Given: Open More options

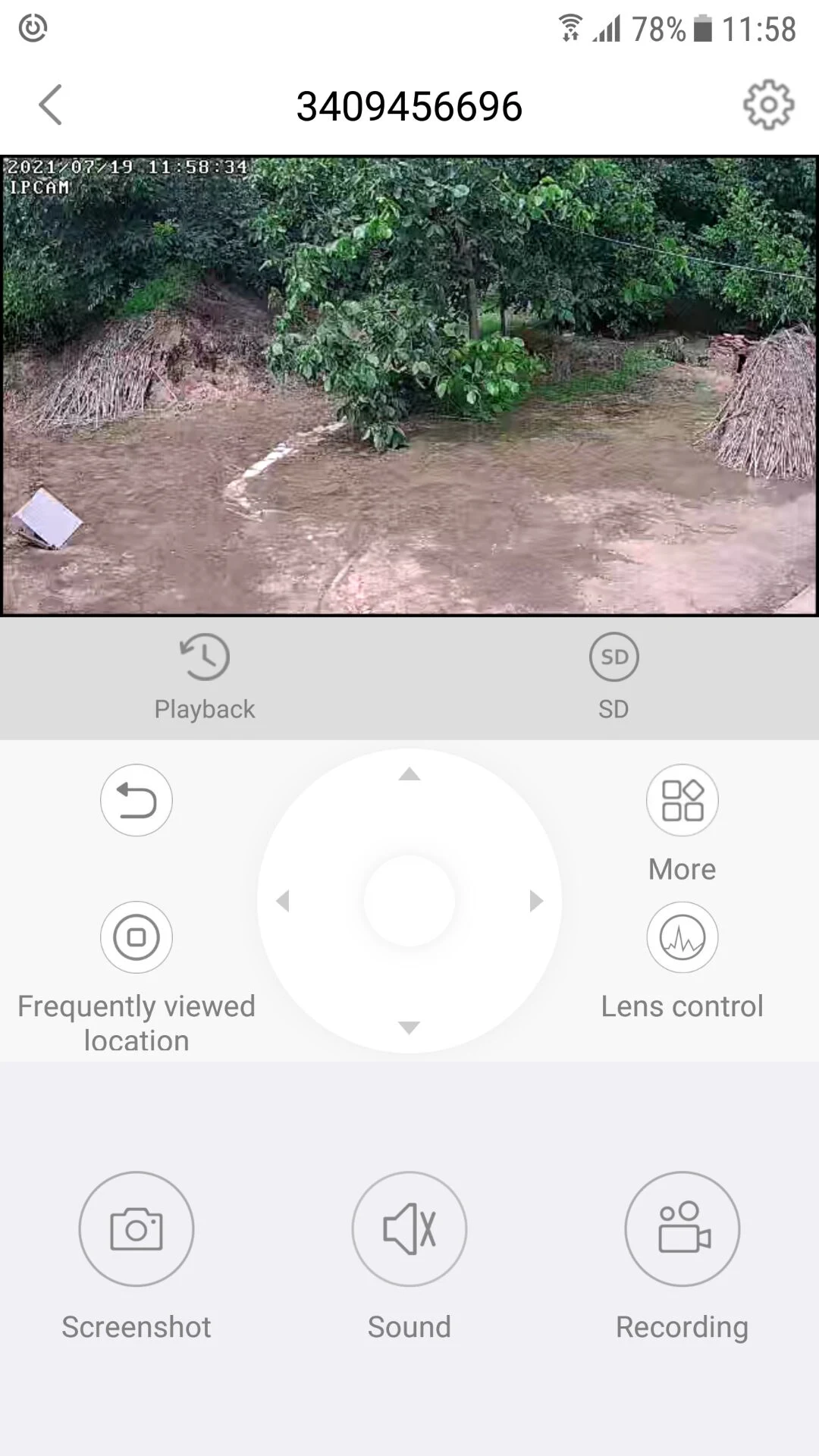Looking at the screenshot, I should (682, 801).
